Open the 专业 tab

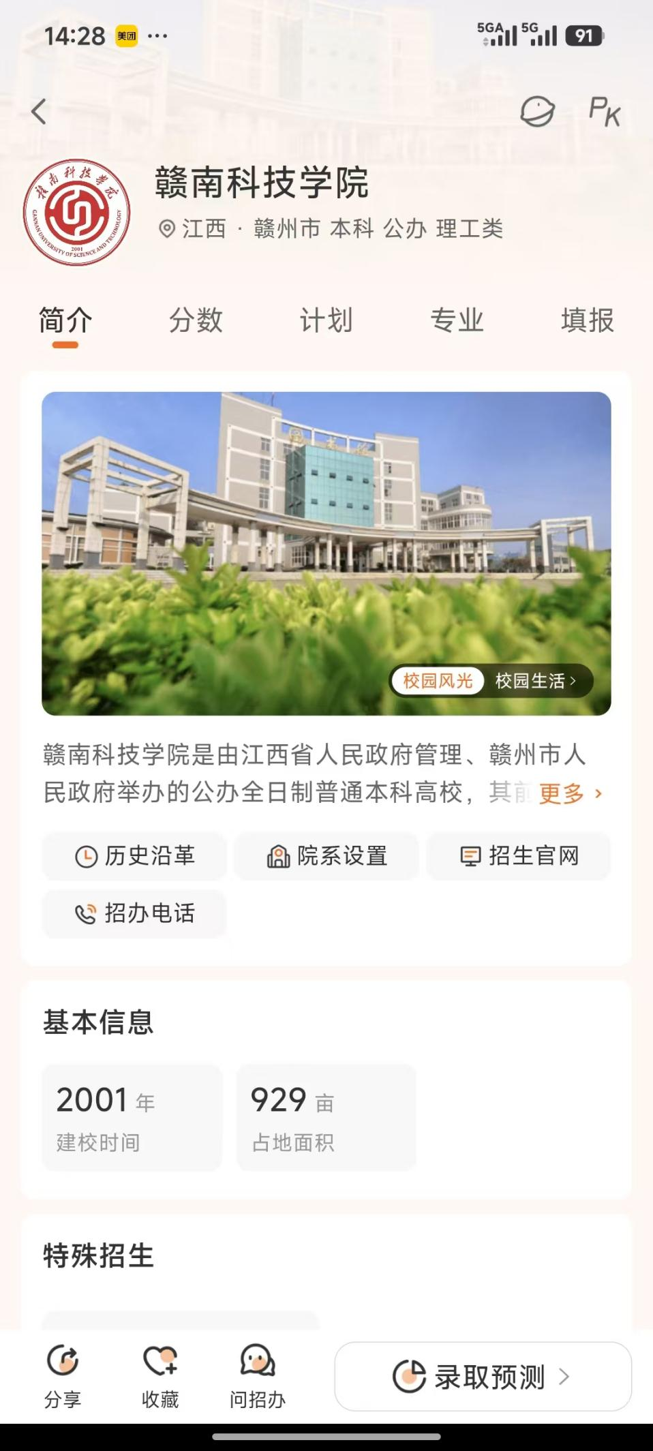(x=457, y=320)
